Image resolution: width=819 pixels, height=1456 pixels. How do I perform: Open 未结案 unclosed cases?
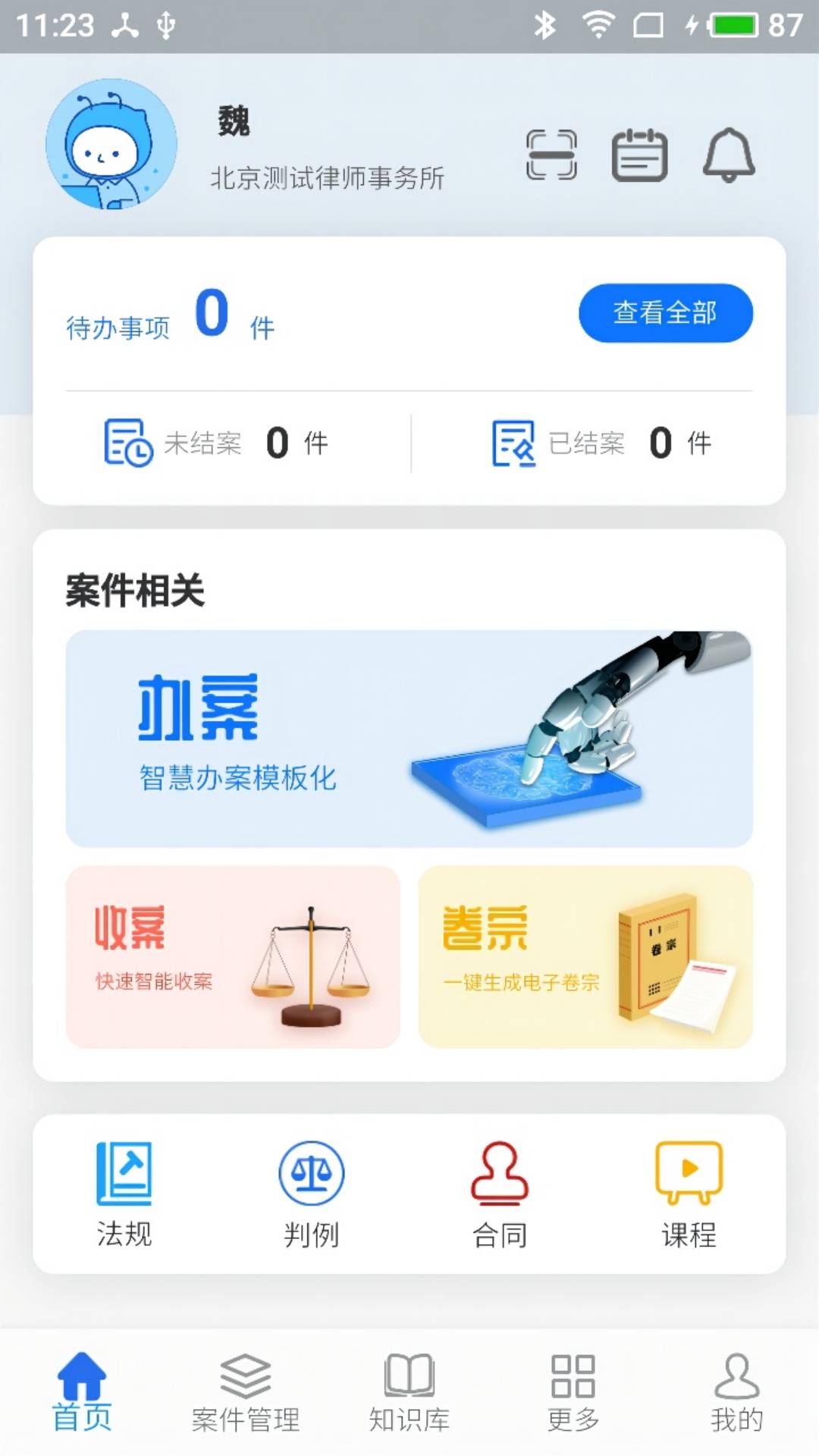tap(216, 443)
